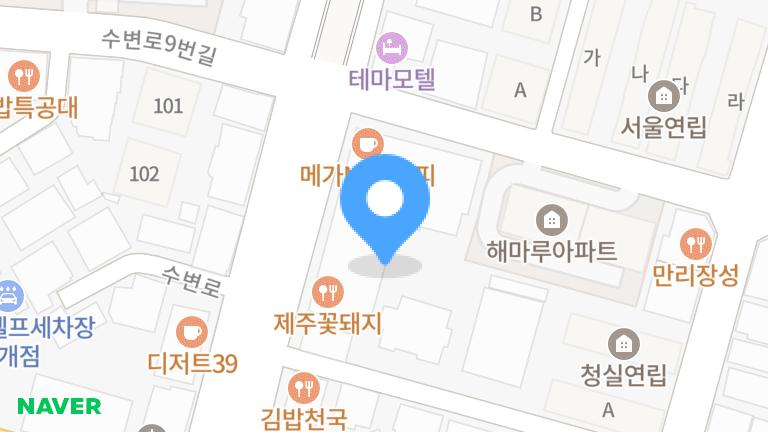Select the 해마루아파트 building marker

(x=550, y=217)
